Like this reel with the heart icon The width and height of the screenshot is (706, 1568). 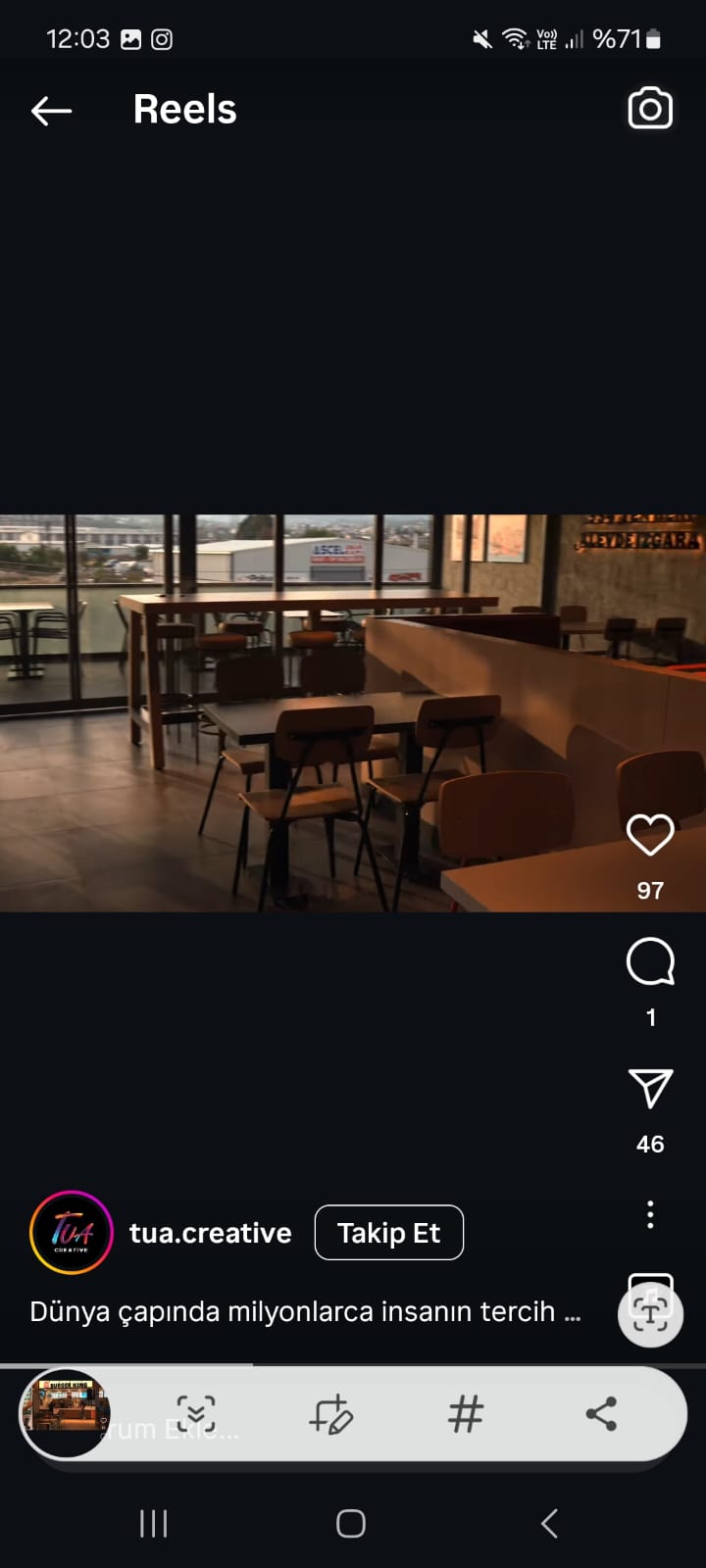650,836
